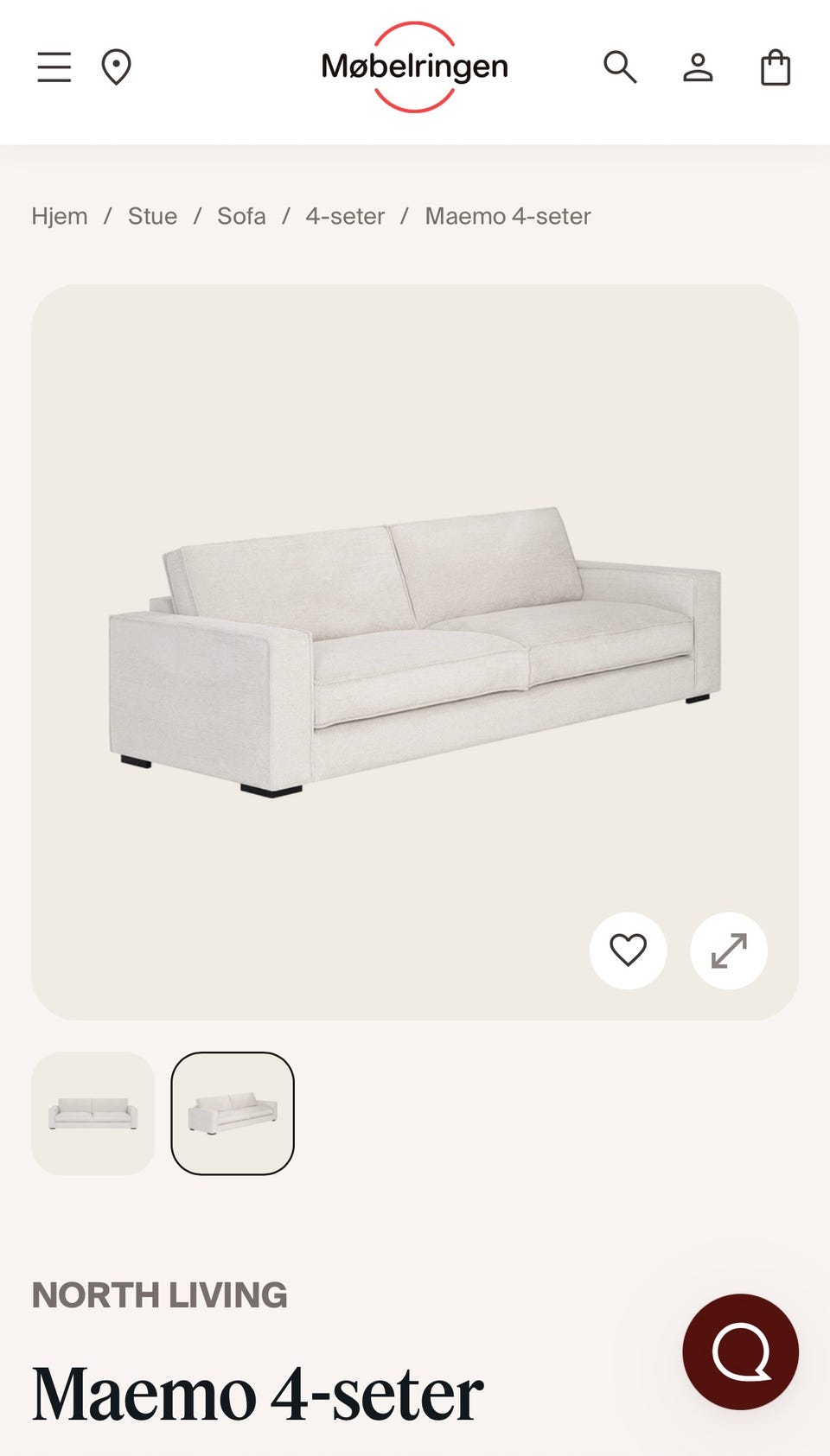Screen dimensions: 830x1456
Task: Select the angled-view sofa thumbnail
Action: pos(233,1113)
